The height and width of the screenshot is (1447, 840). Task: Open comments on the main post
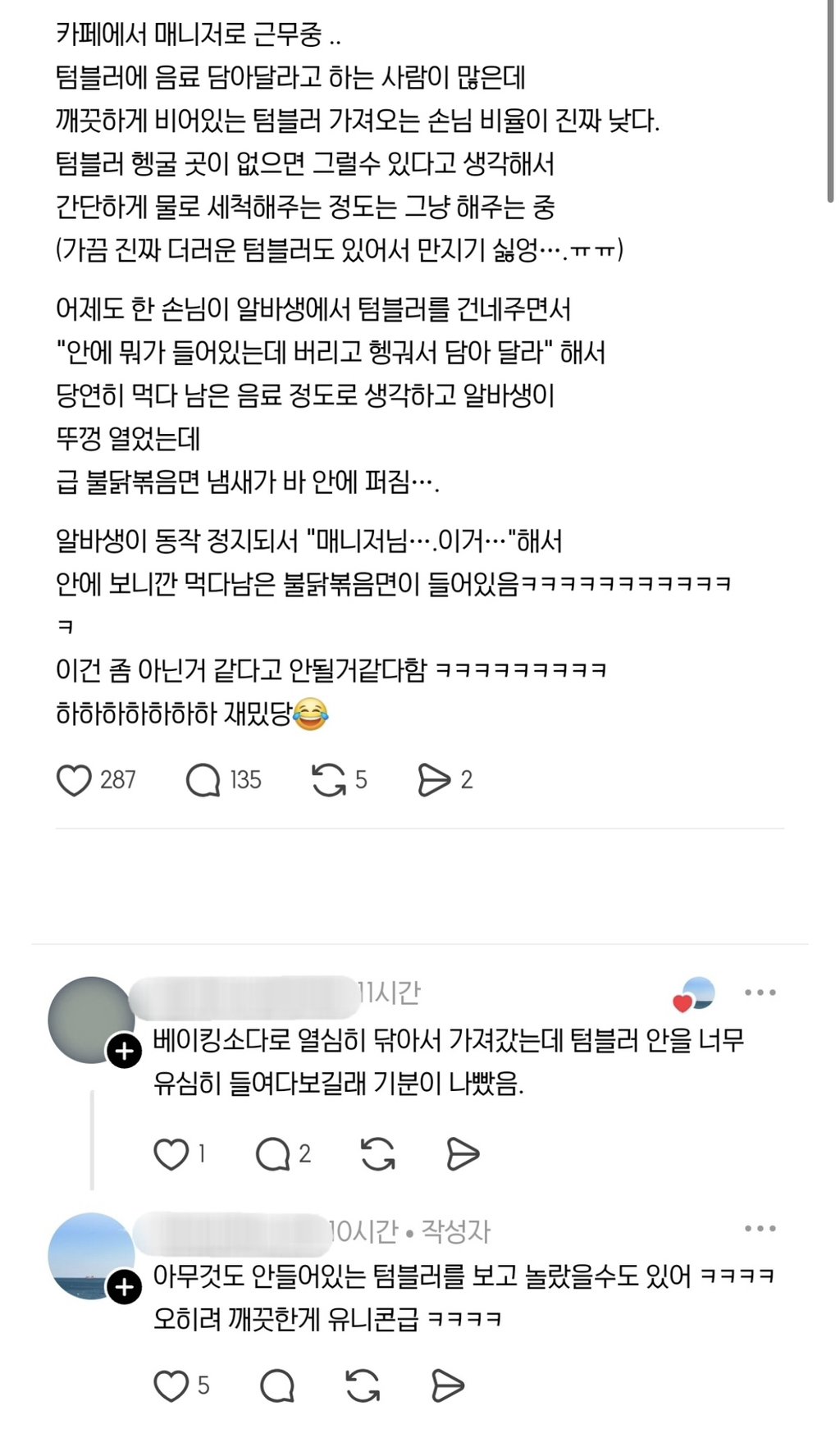coord(203,780)
